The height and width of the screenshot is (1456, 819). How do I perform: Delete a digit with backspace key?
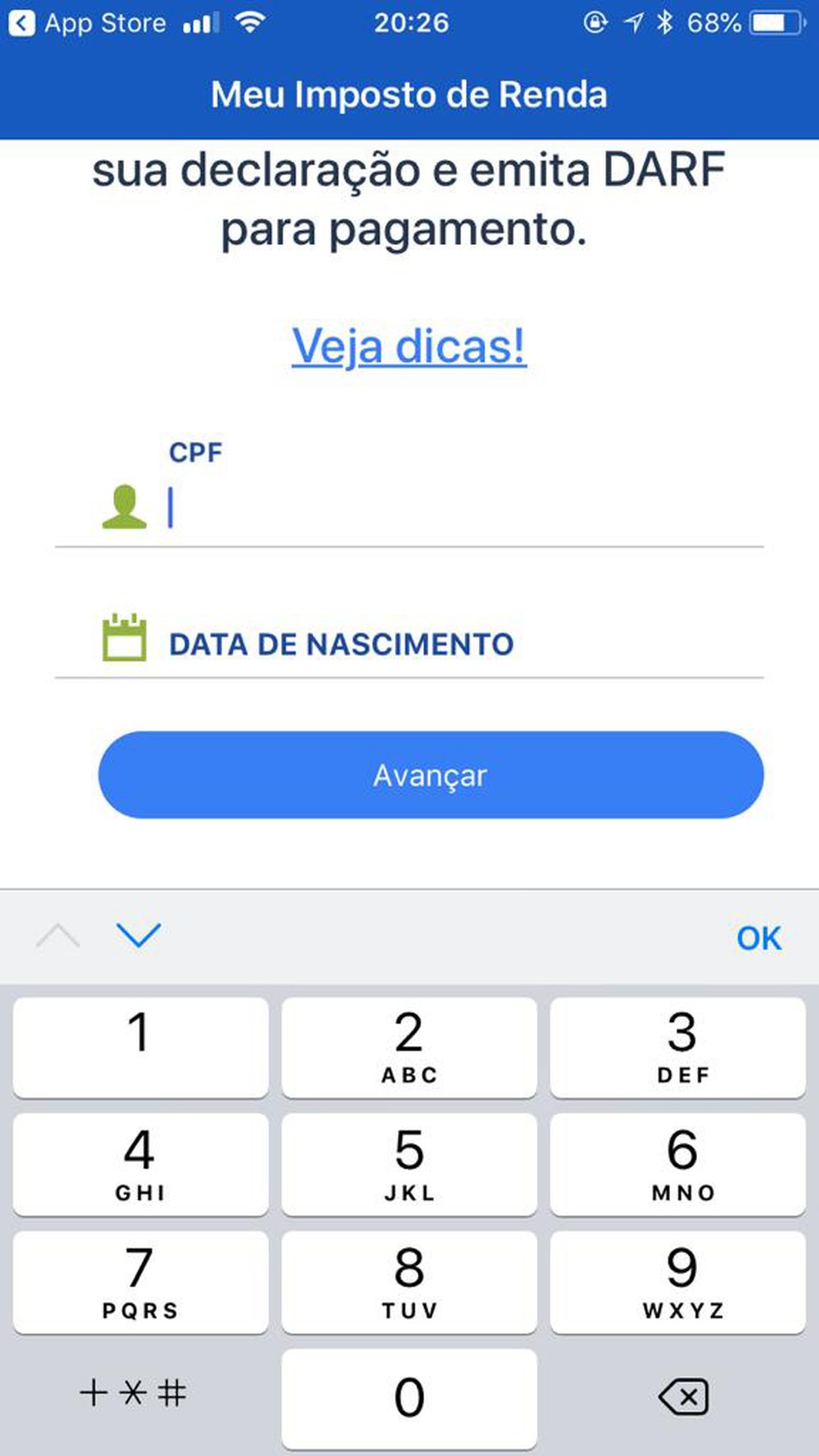[683, 1396]
